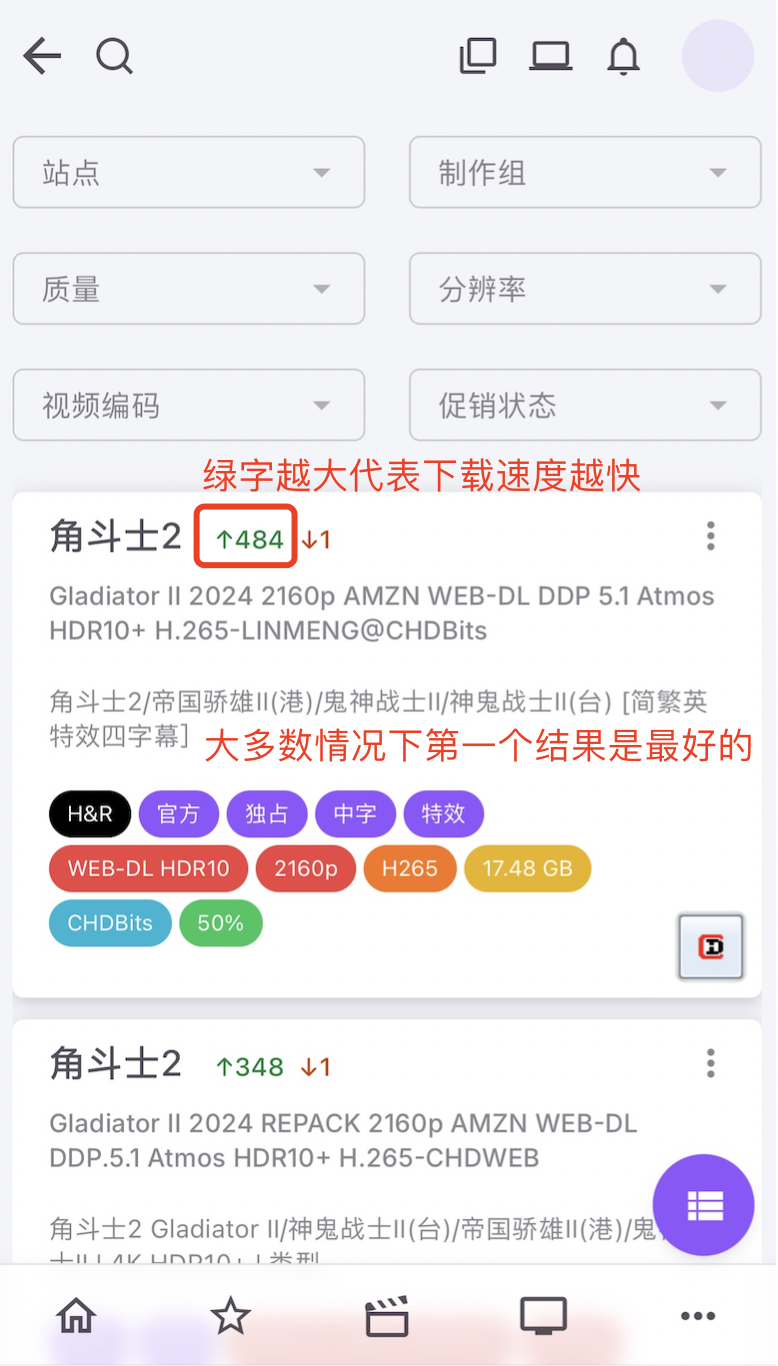Viewport: 778px width, 1366px height.
Task: Switch to the star favorites tab
Action: [x=231, y=1316]
